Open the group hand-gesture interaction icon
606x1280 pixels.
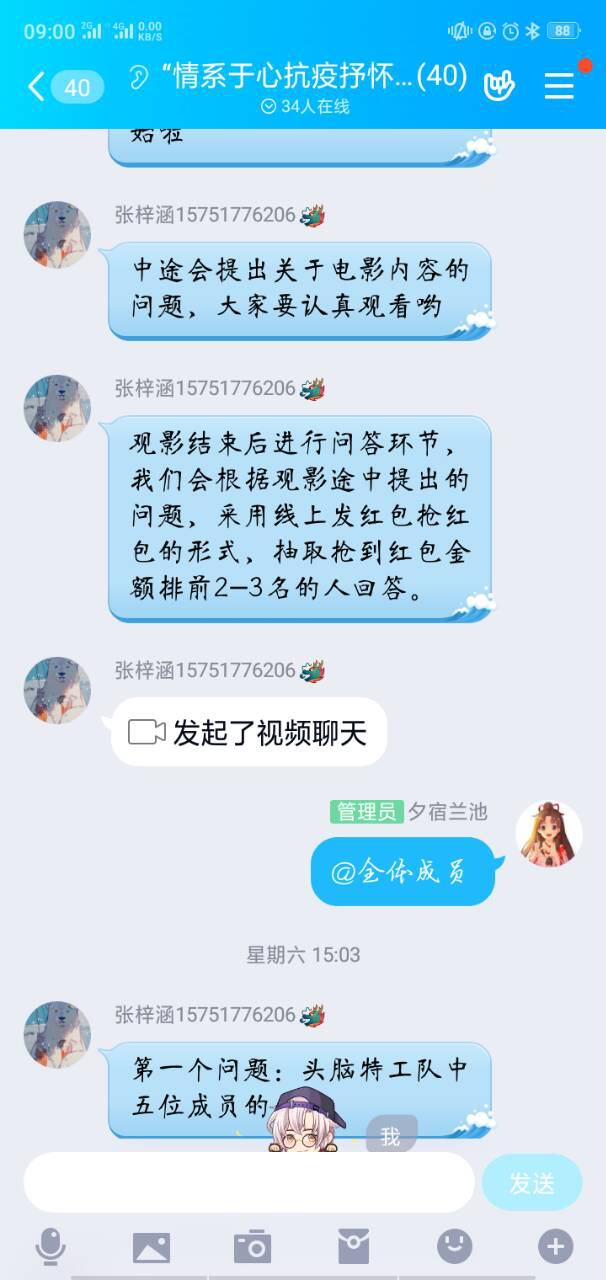click(498, 86)
